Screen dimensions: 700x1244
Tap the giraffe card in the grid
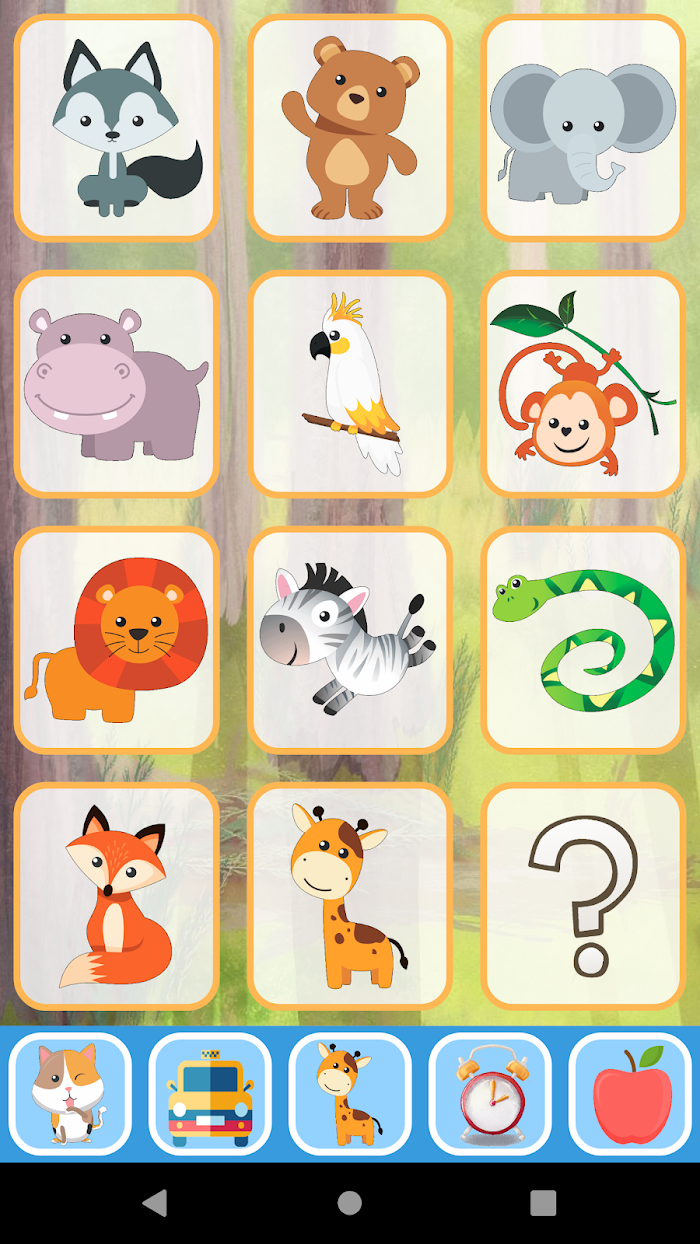[x=350, y=896]
